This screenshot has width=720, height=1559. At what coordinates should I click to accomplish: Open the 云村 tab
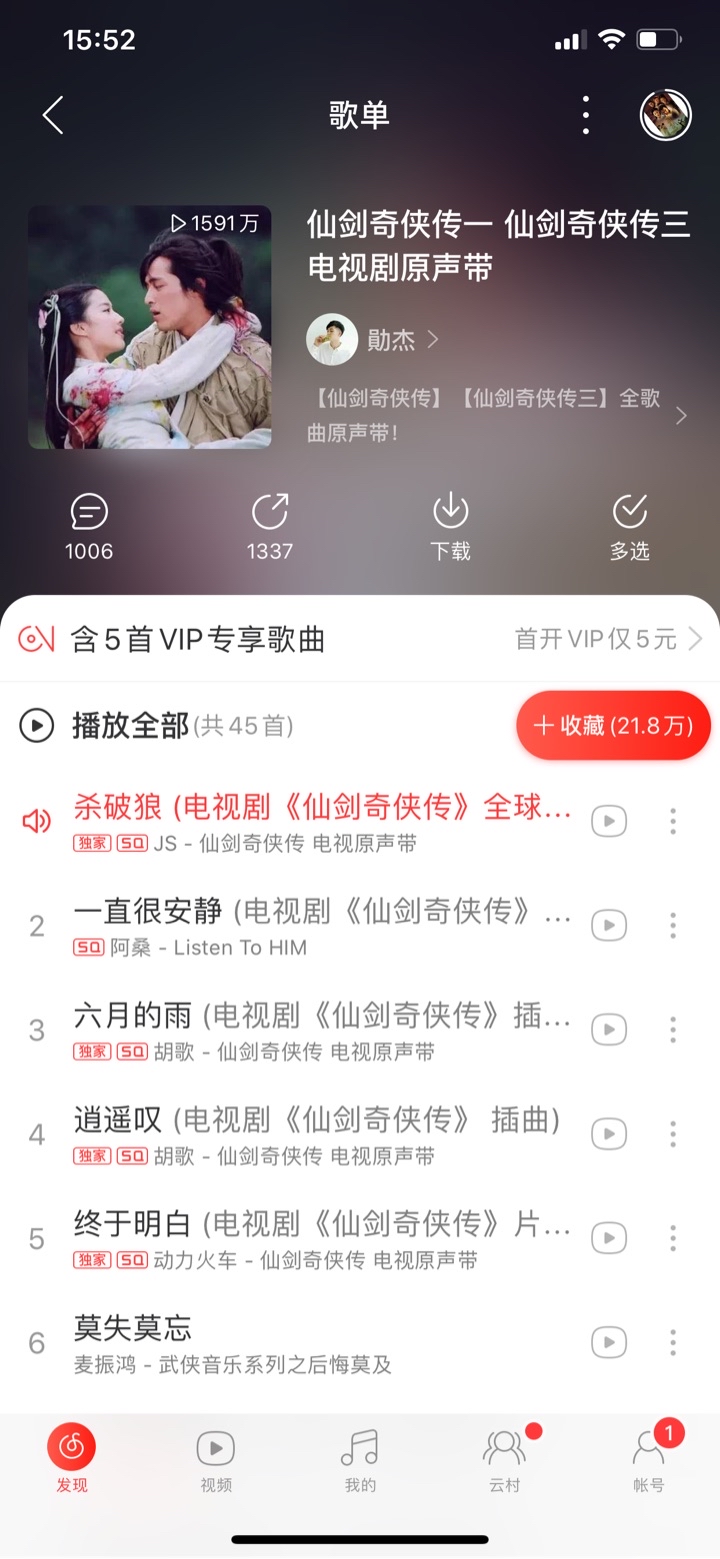(x=504, y=1458)
